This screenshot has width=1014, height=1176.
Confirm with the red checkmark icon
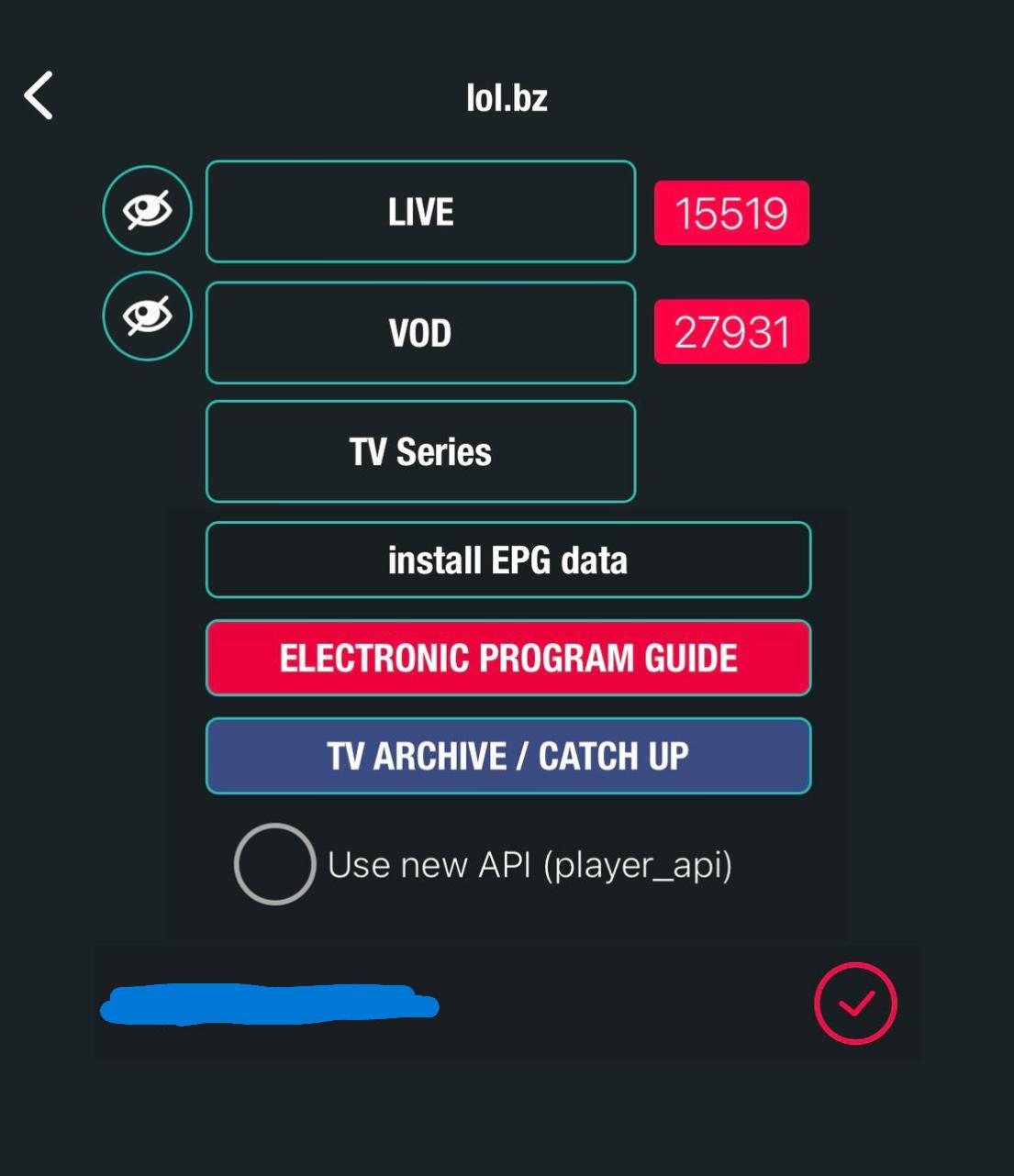tap(854, 1003)
